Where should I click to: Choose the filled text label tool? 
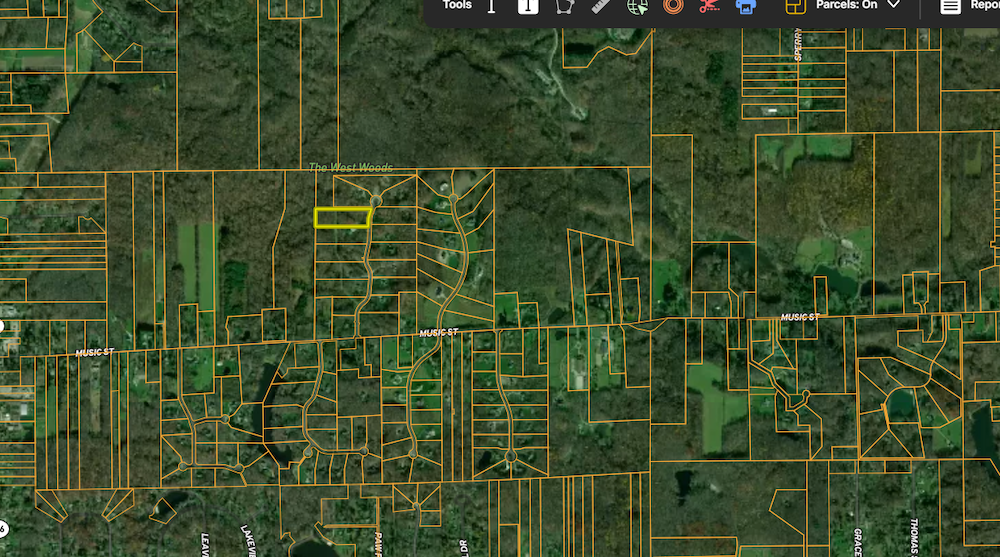528,6
